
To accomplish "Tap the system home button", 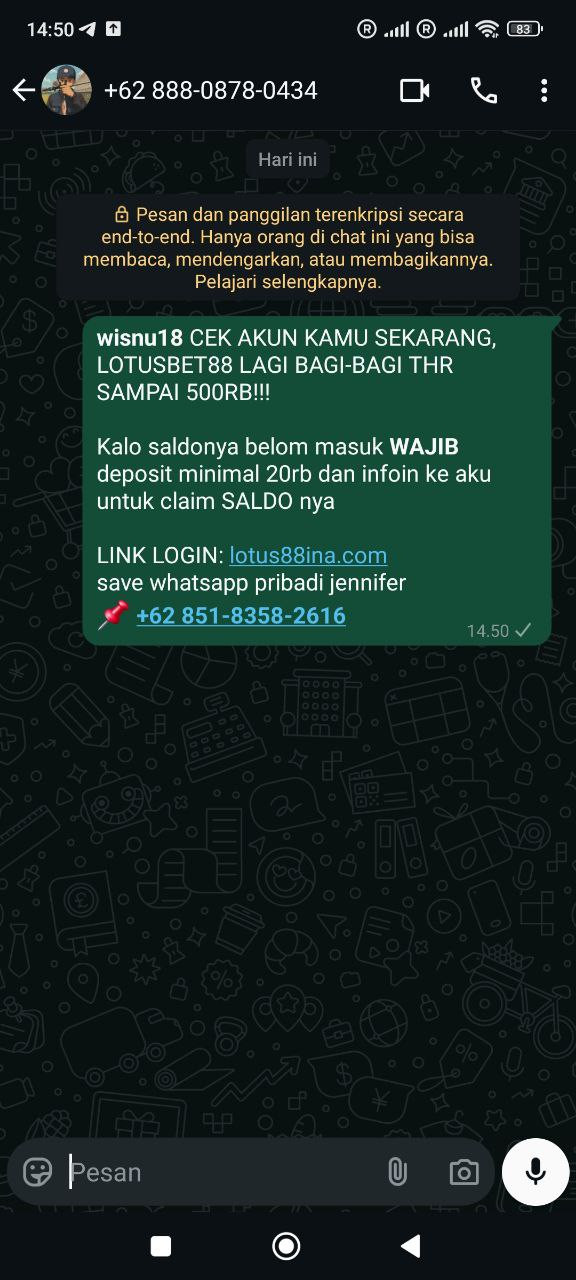I will pos(287,1246).
